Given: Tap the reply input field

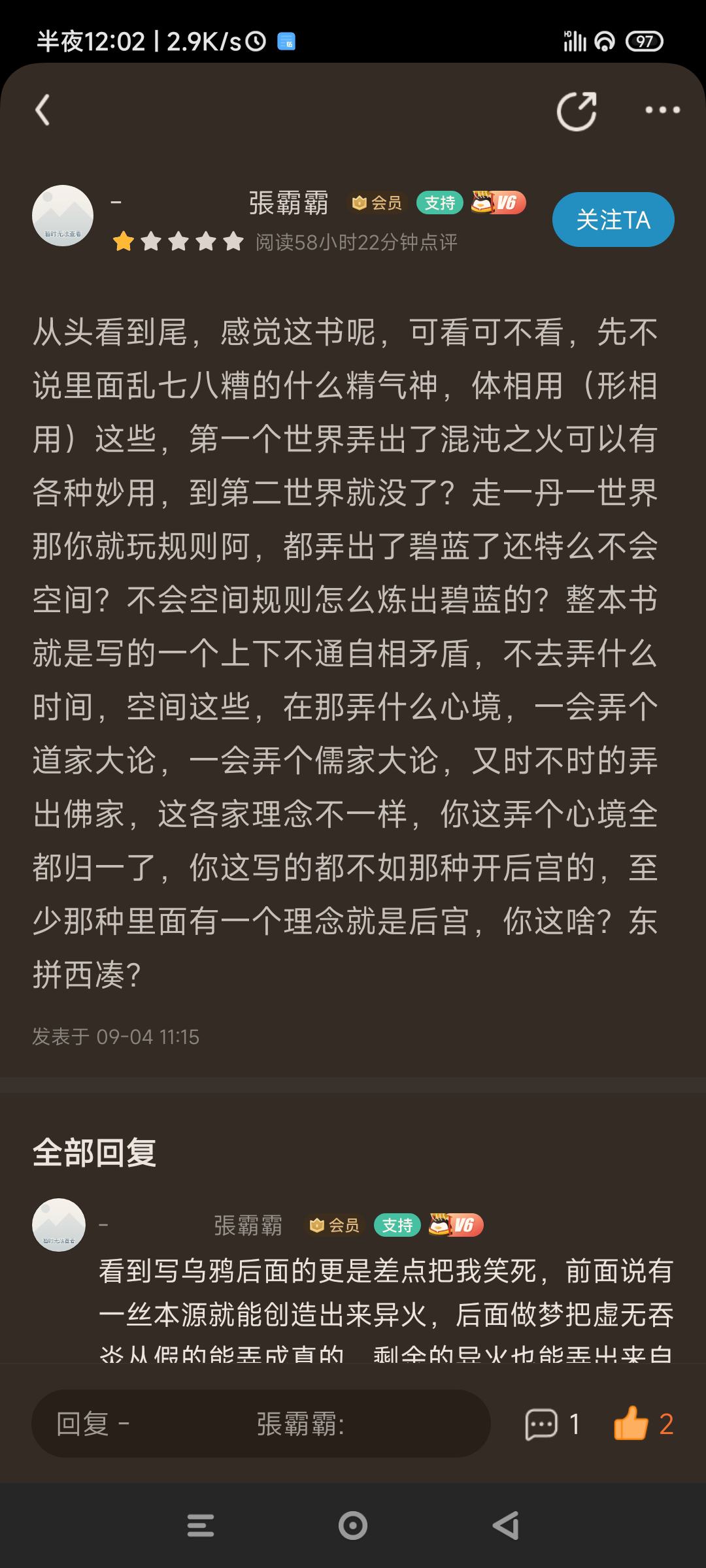Looking at the screenshot, I should click(260, 1424).
